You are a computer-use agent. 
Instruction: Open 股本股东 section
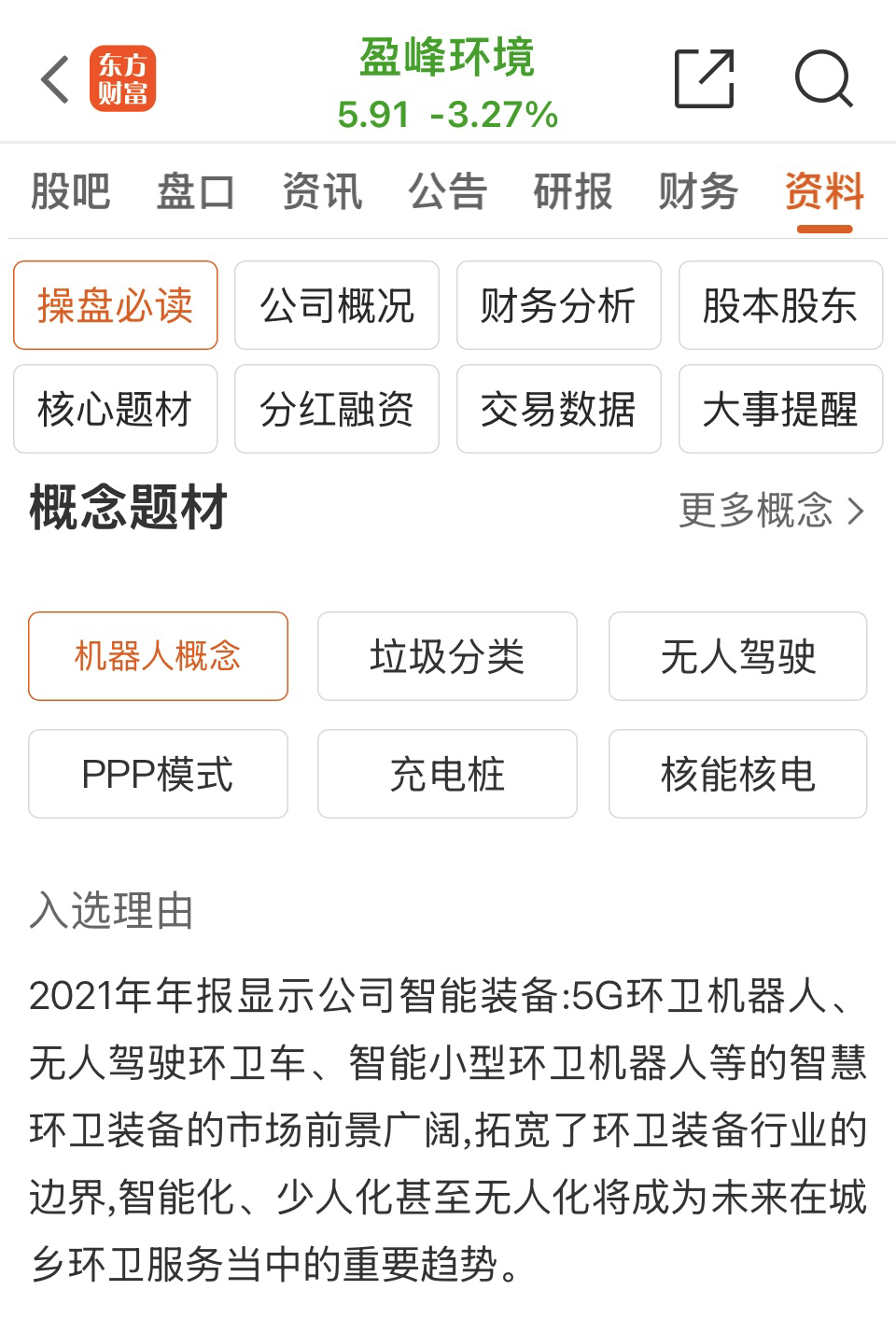point(780,305)
